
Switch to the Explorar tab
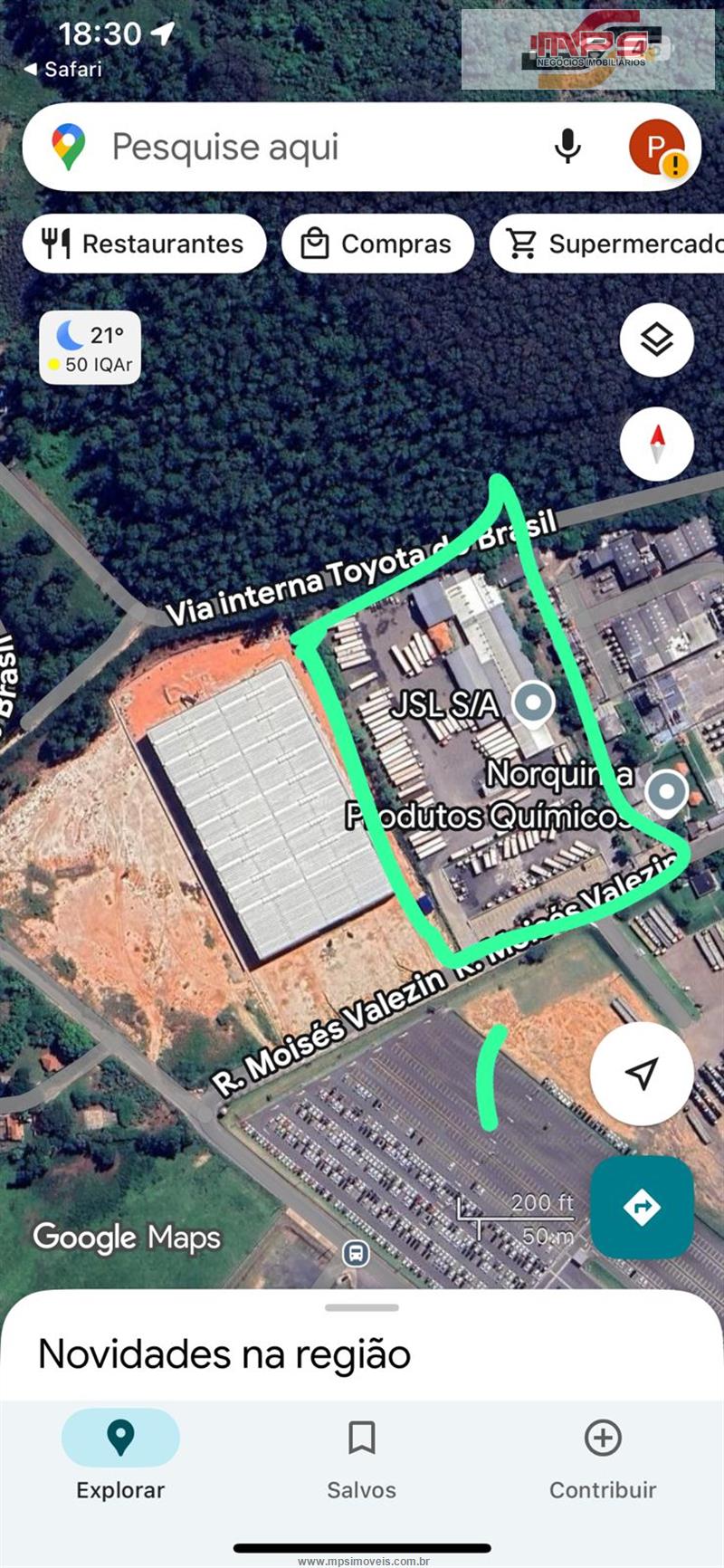120,1456
